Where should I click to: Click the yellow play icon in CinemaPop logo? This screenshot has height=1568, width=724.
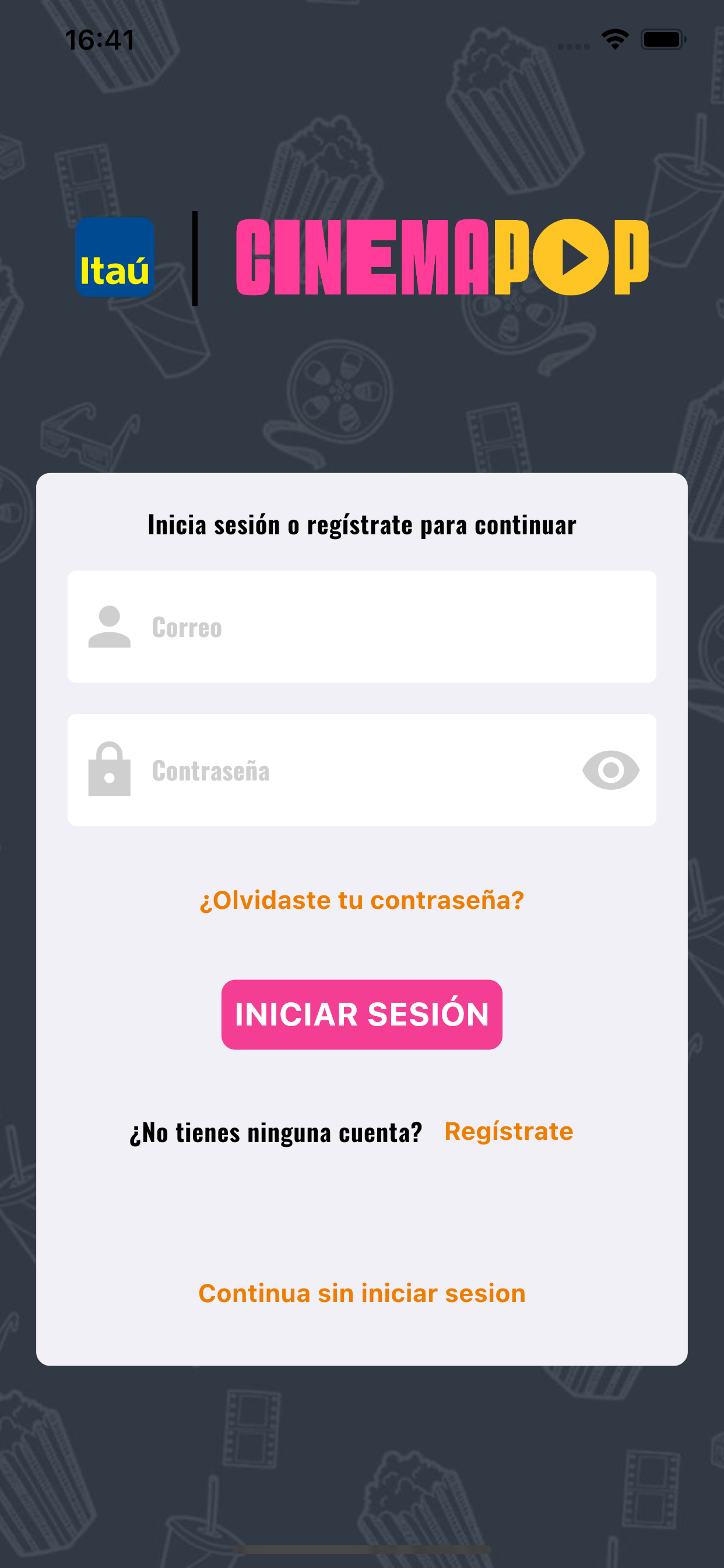pyautogui.click(x=571, y=258)
